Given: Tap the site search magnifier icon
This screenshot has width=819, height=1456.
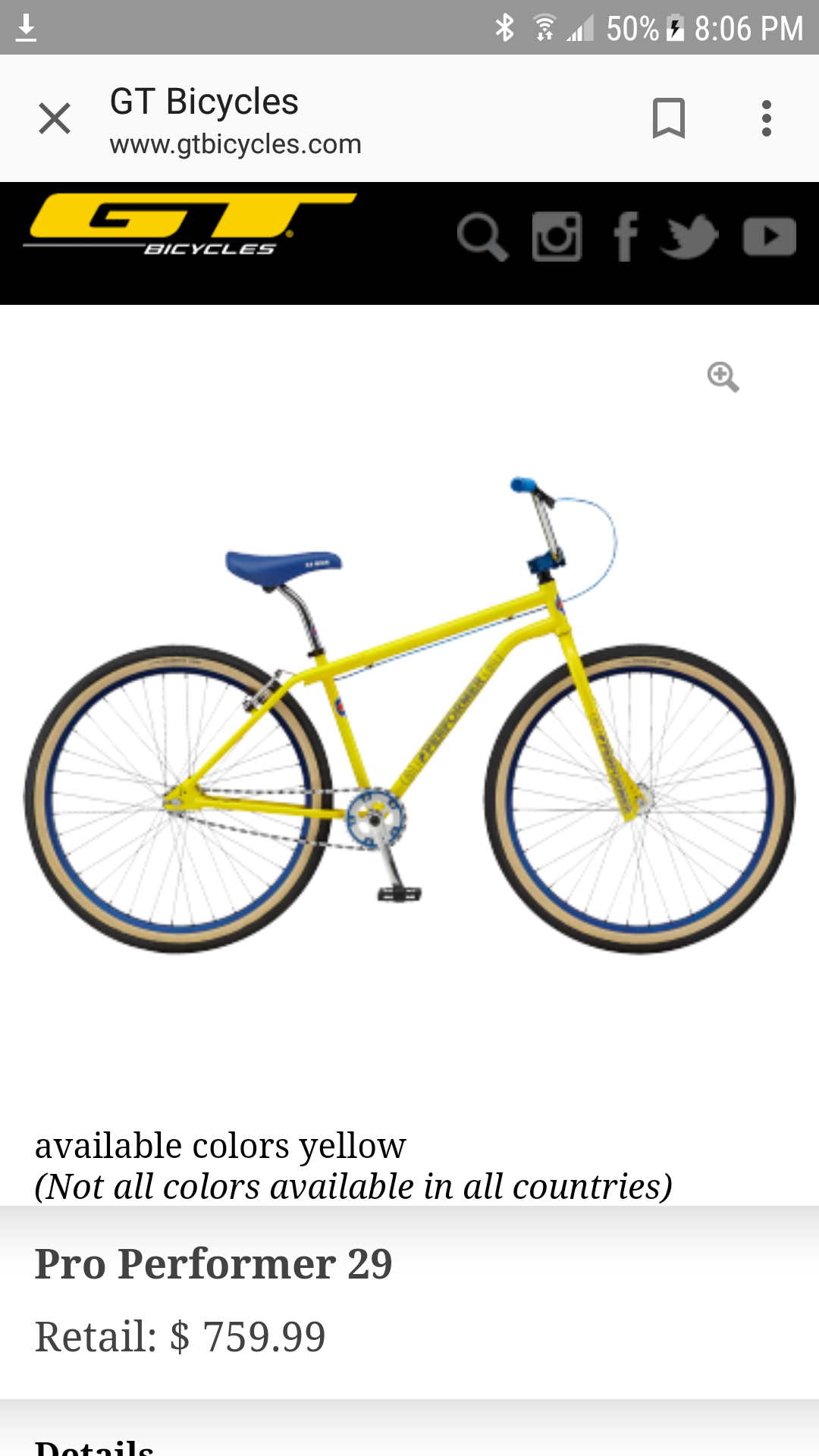Looking at the screenshot, I should (x=482, y=237).
